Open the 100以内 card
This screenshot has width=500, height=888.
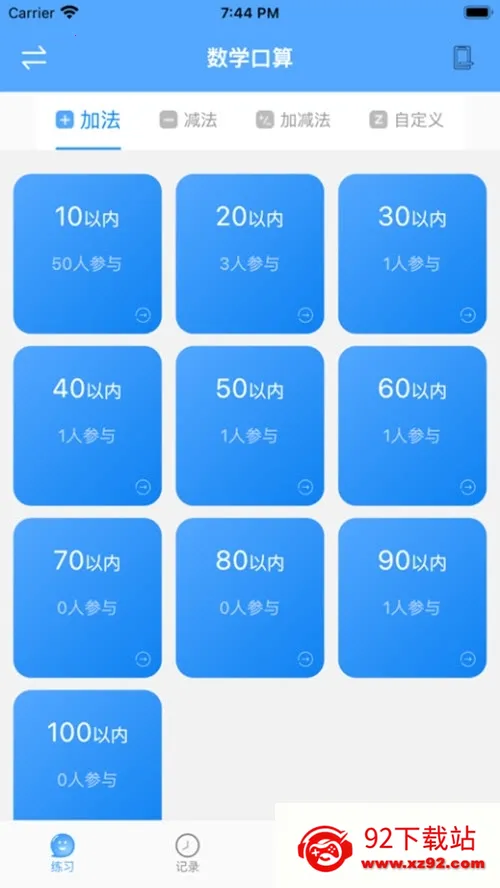tap(87, 755)
